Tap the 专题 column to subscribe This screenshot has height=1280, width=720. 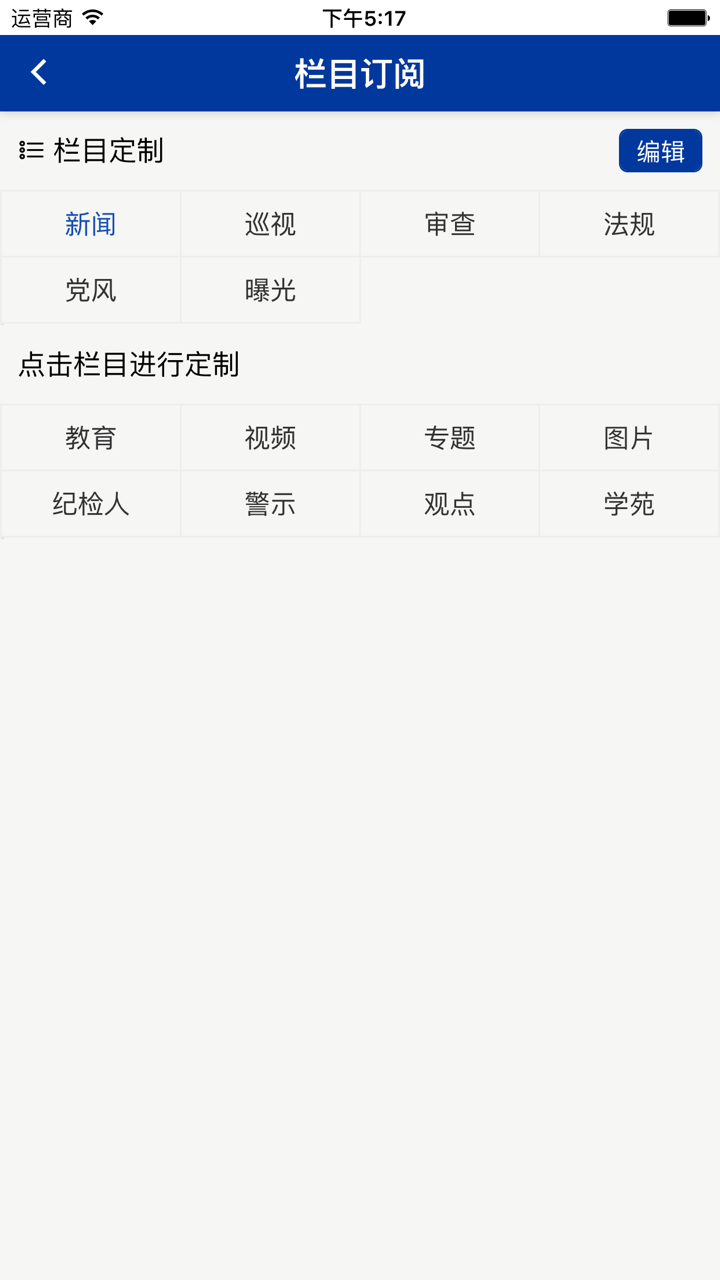point(449,437)
